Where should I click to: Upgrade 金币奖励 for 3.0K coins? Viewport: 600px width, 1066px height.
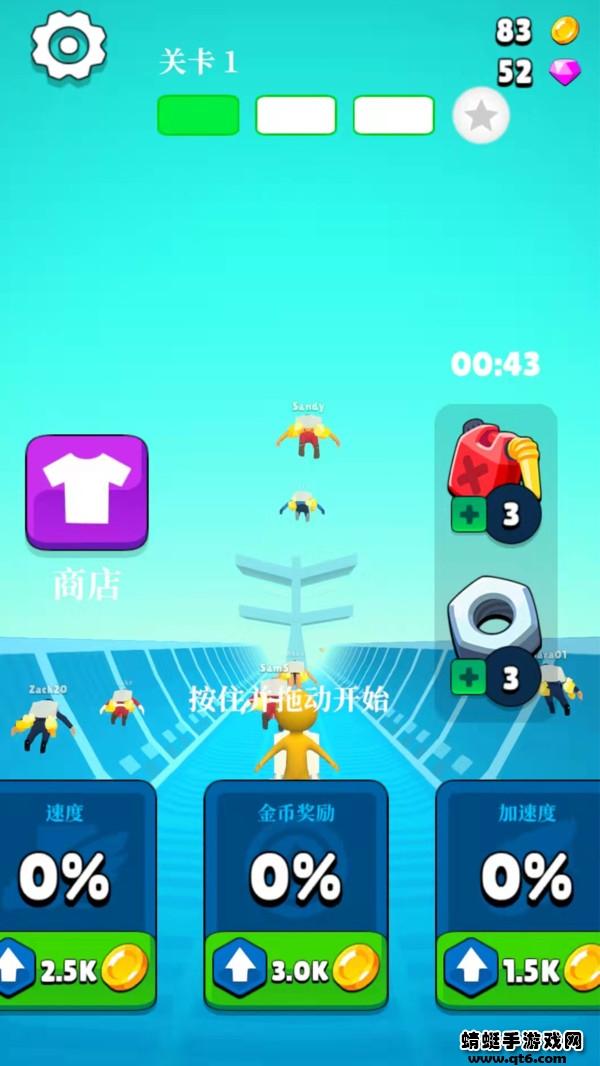point(296,969)
